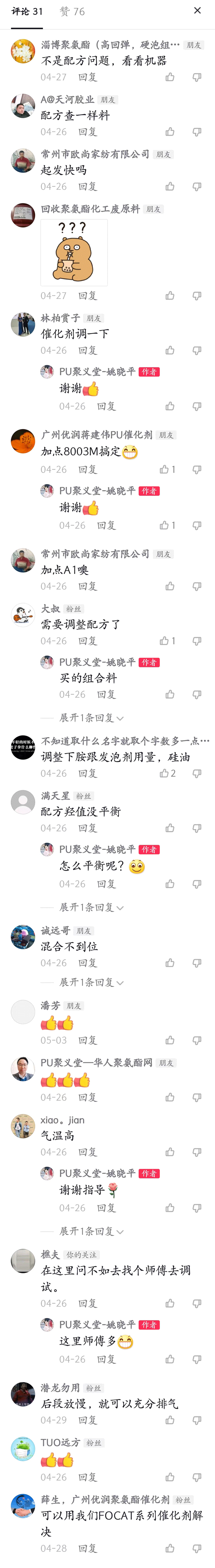Open the sticker image in 回收聚氨酯化工废原料's comment
Viewport: 215px width, 1568px height.
[x=74, y=252]
